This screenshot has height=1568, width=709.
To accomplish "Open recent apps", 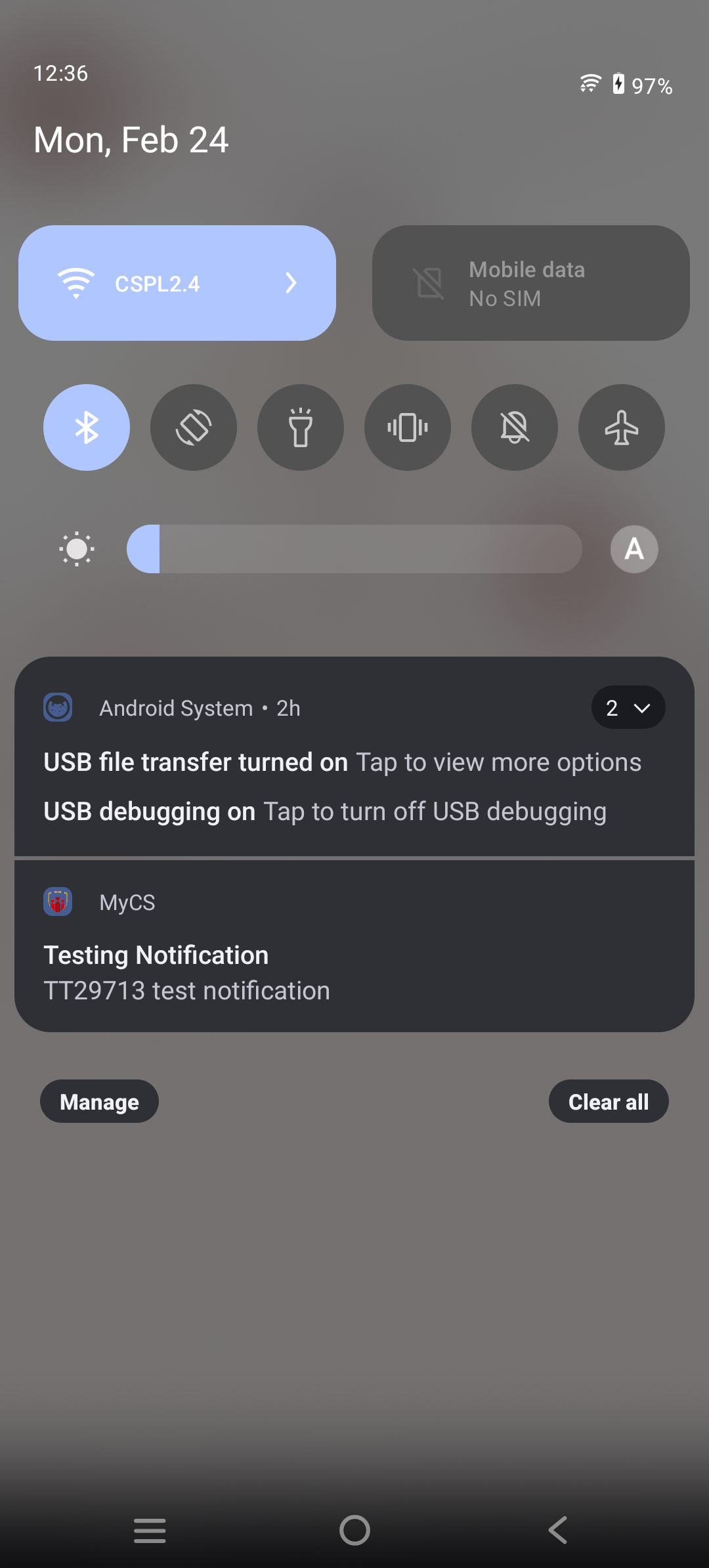I will [150, 1530].
